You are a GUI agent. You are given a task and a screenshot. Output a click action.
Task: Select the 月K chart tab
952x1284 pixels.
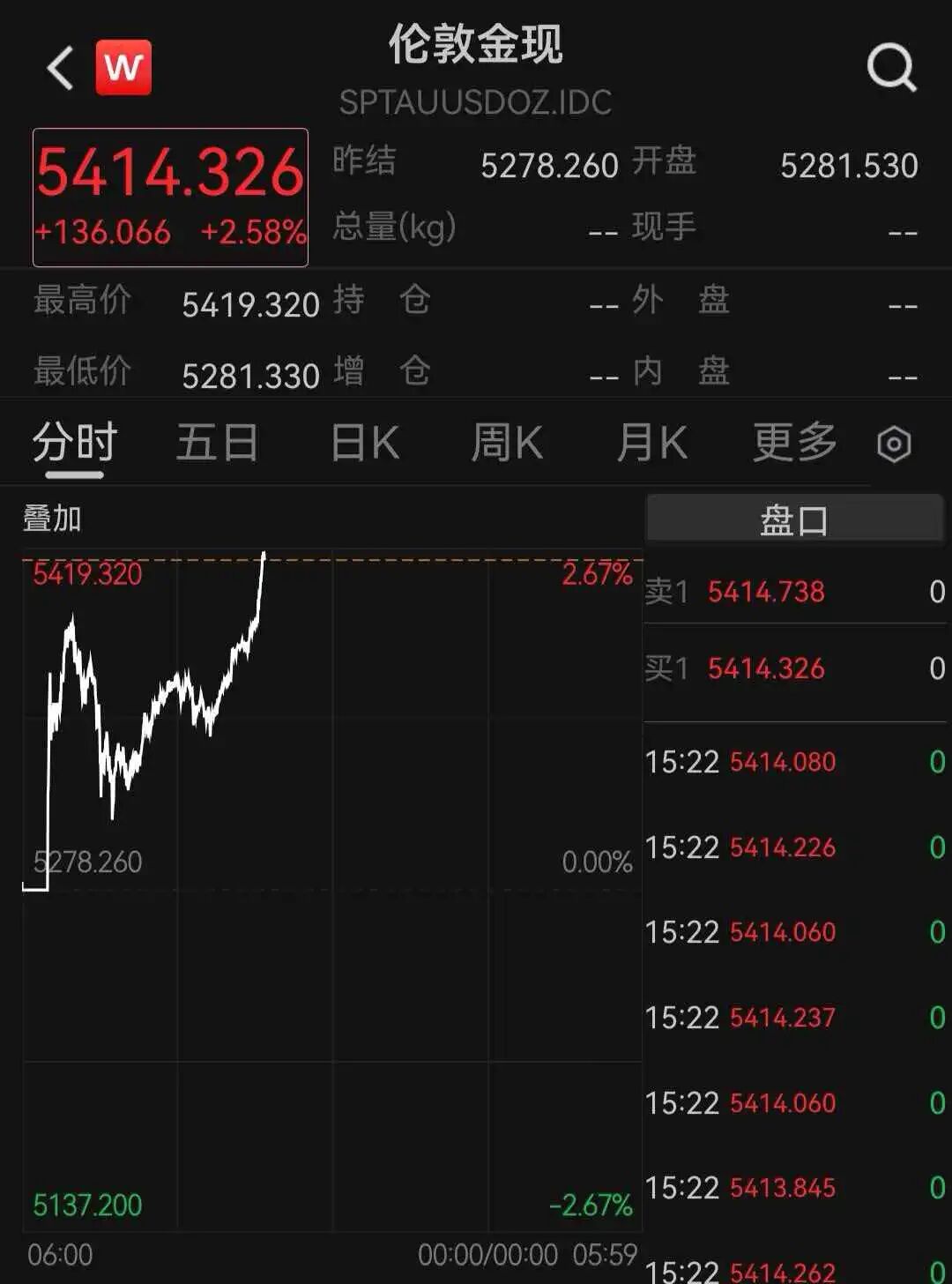tap(651, 443)
